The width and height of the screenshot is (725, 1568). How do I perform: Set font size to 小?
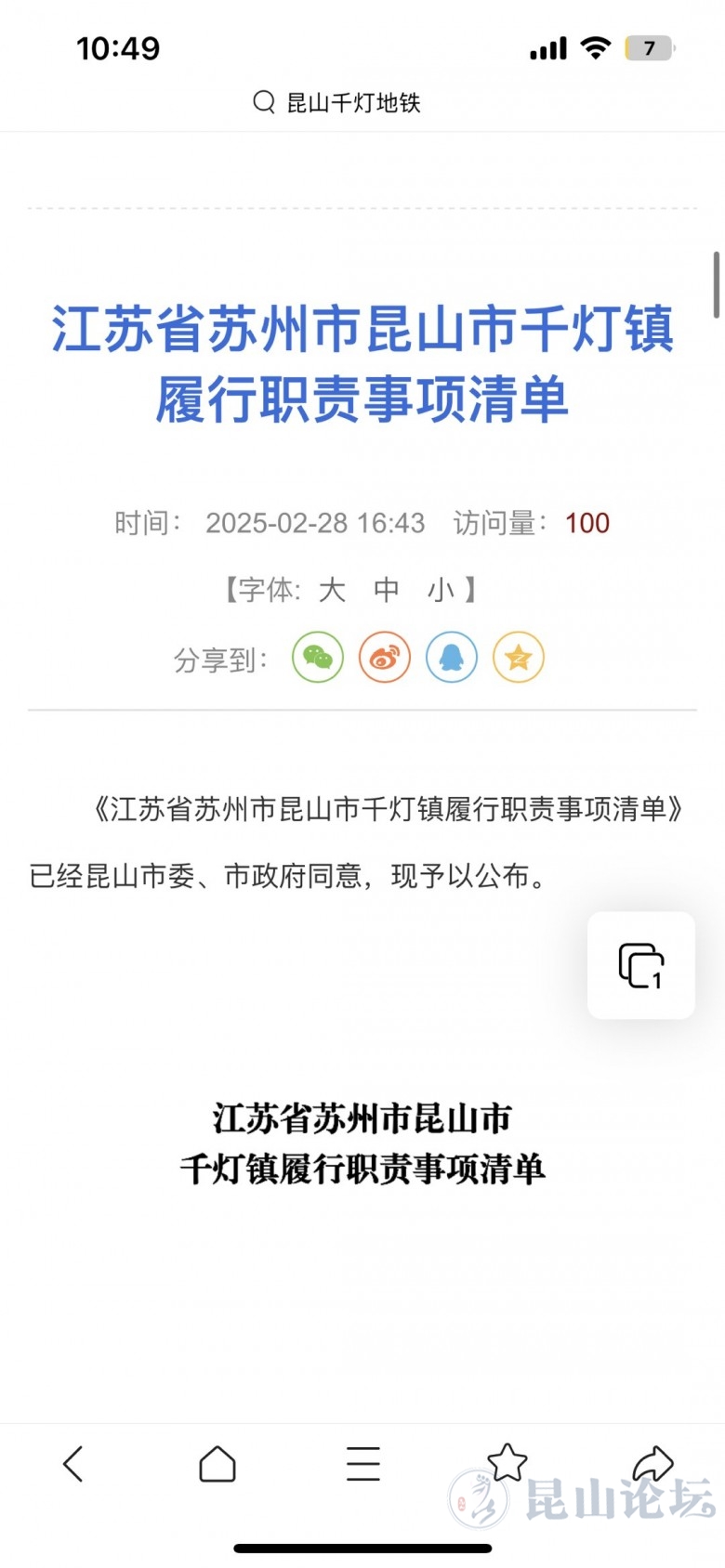pos(441,590)
